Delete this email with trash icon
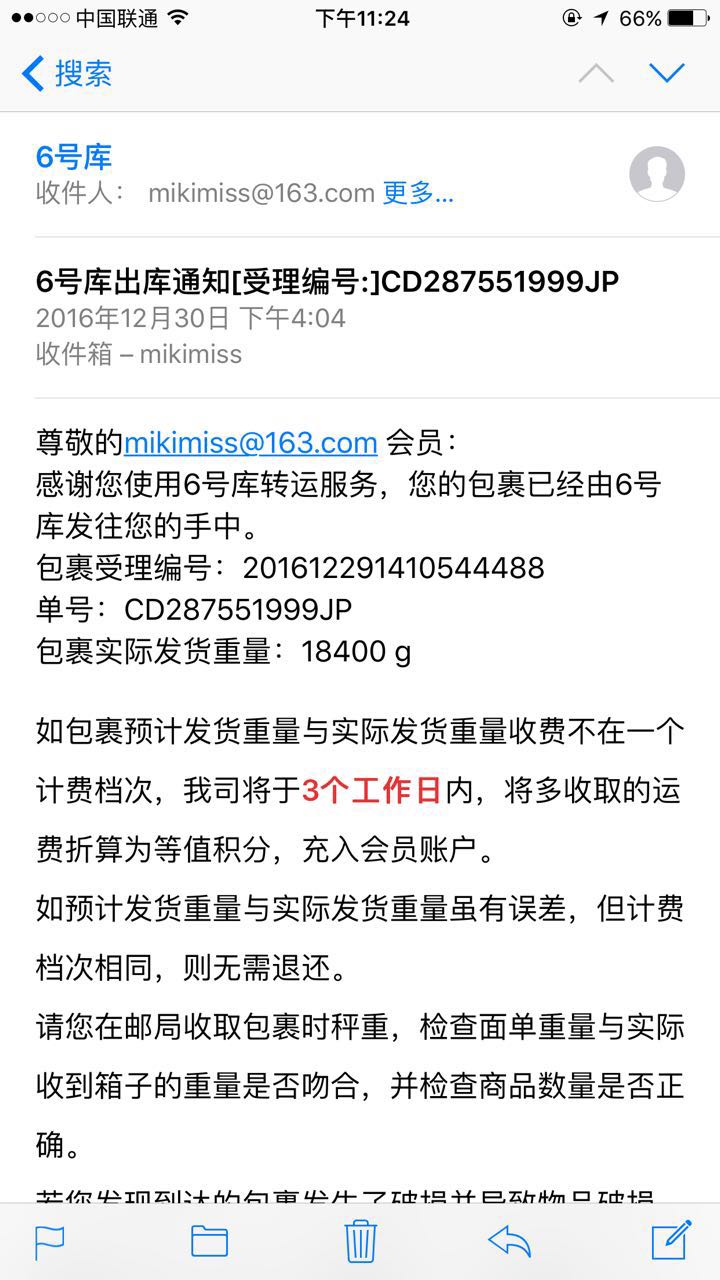 360,1240
